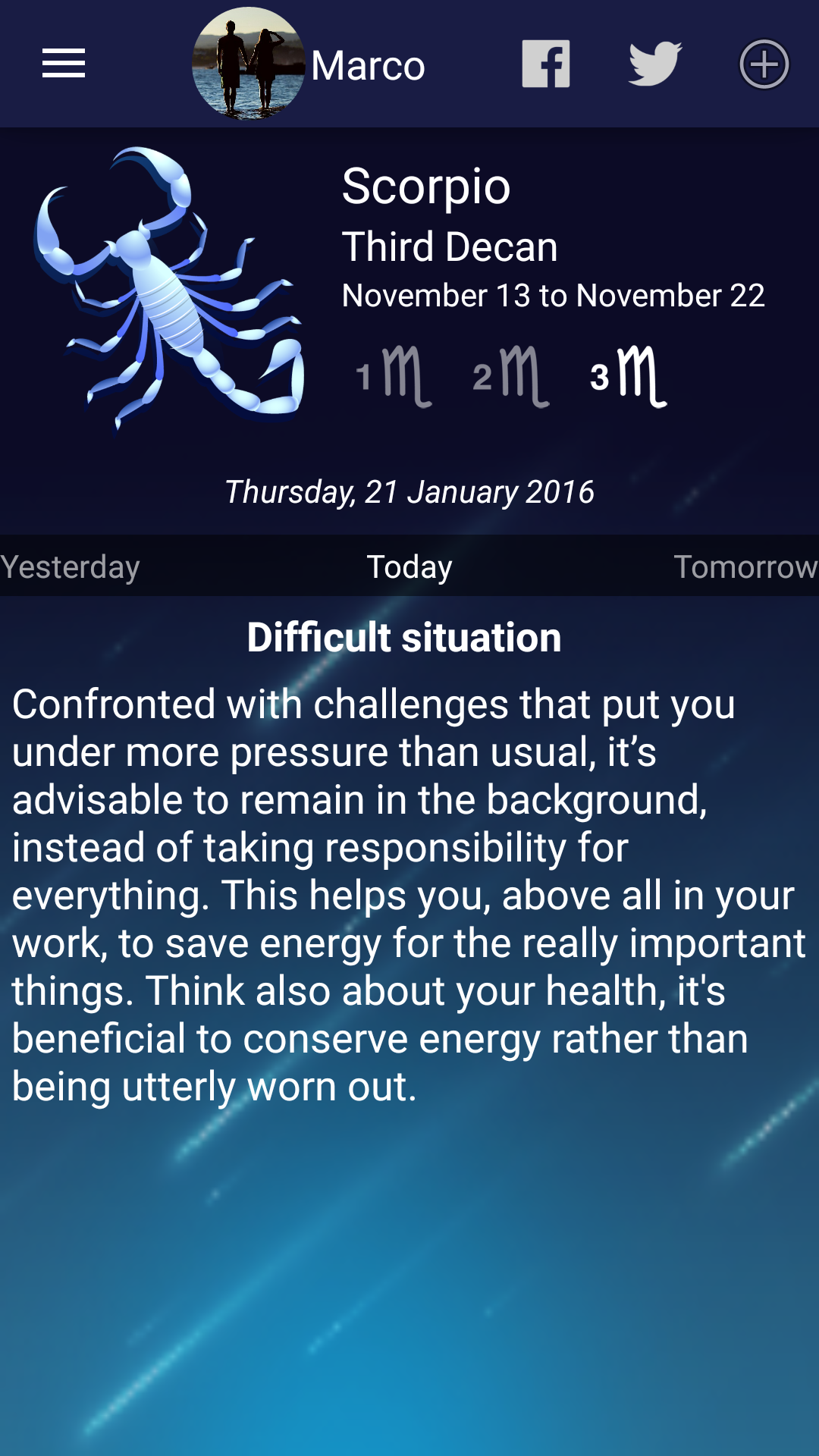Share horoscope on Twitter

[x=655, y=64]
